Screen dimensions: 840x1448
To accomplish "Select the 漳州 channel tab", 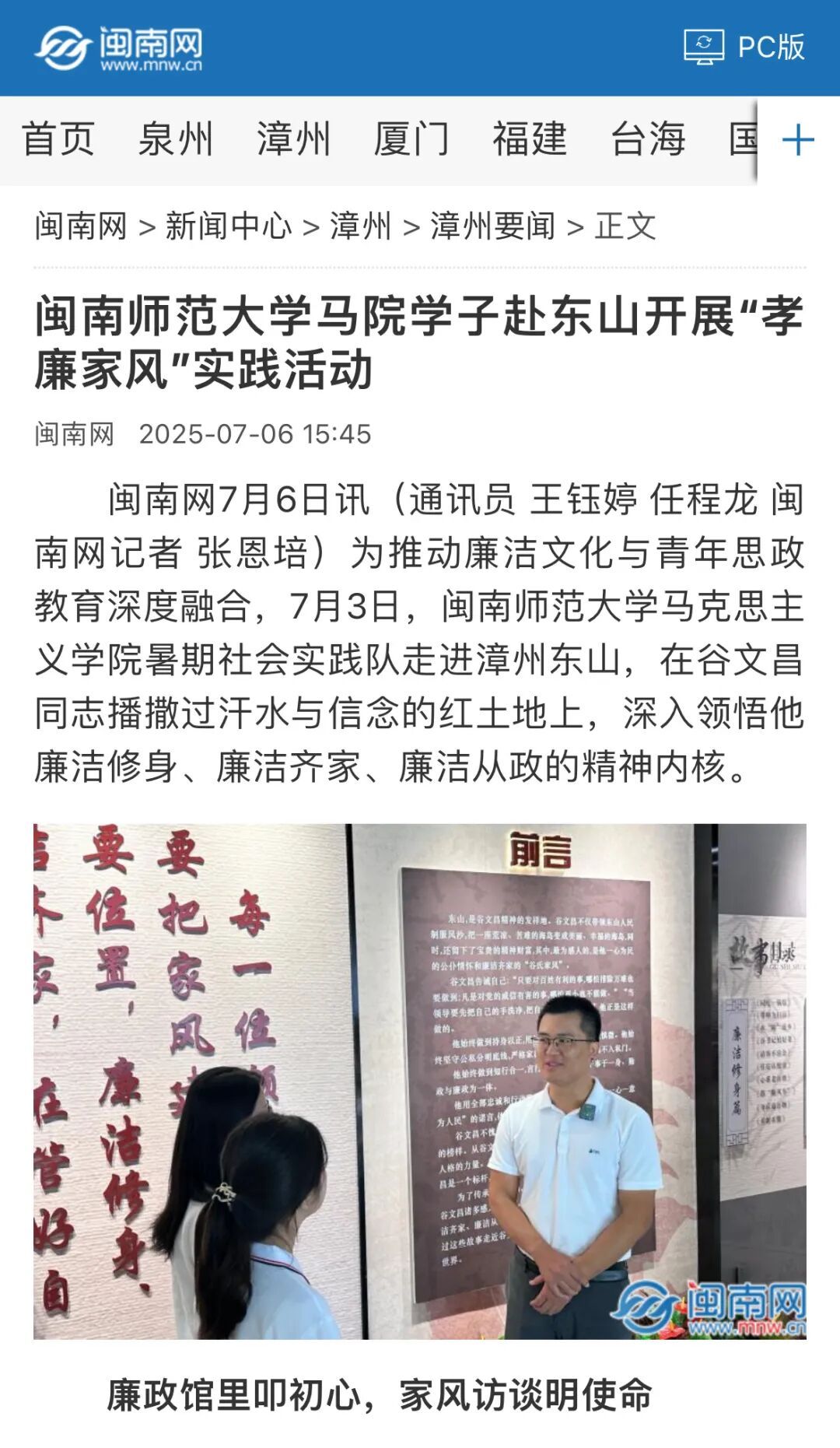I will [294, 140].
